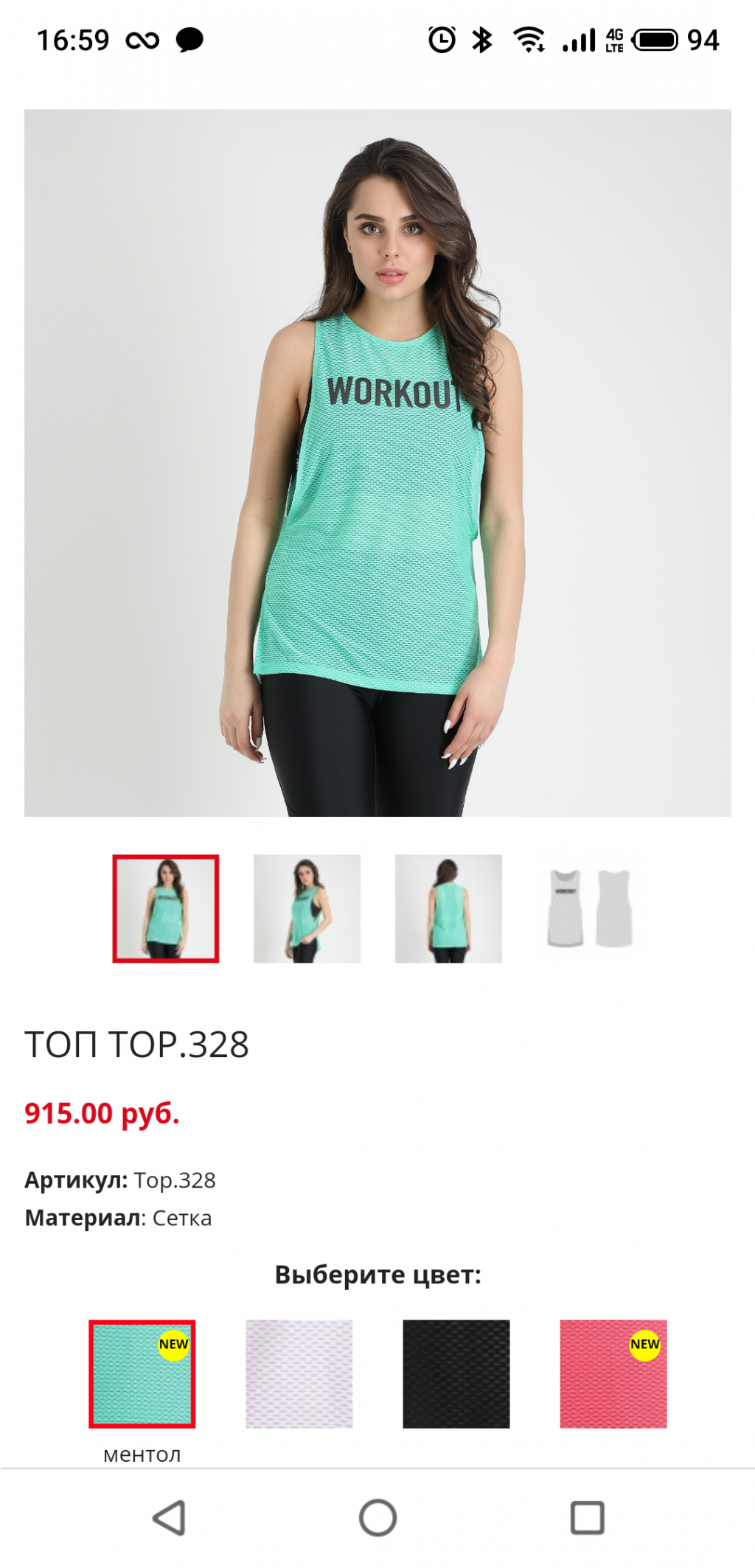Choose the ментол color swatch
Screen dimensions: 755x1568
click(x=142, y=1373)
